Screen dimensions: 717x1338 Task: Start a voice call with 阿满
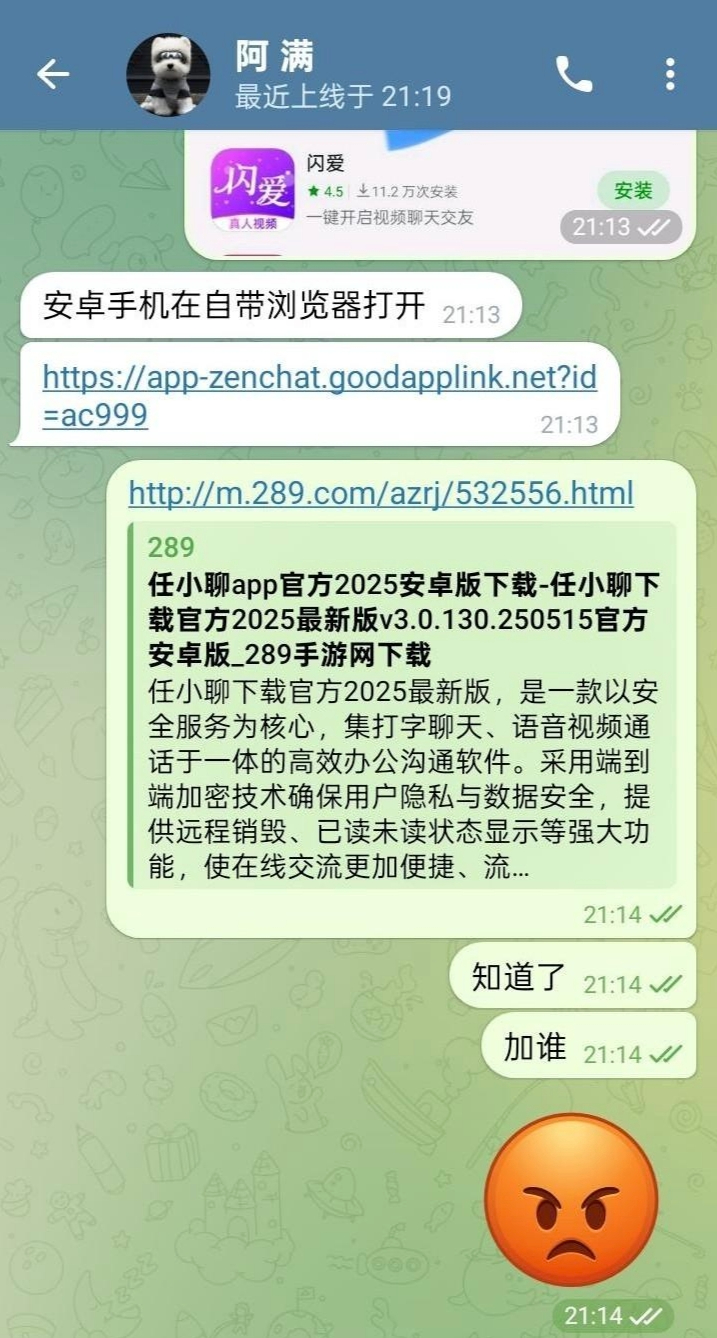tap(574, 74)
